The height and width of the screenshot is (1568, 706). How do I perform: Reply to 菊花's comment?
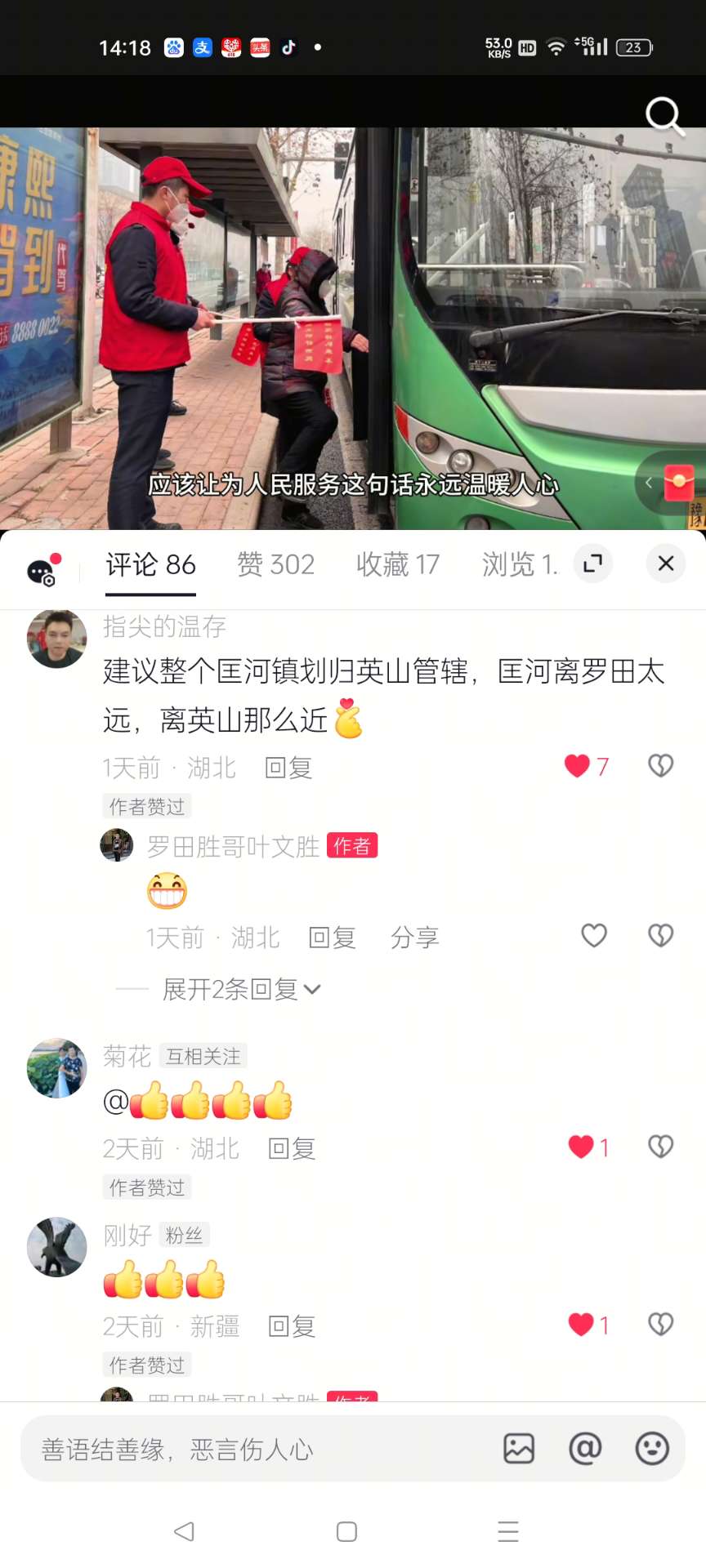tap(292, 1149)
